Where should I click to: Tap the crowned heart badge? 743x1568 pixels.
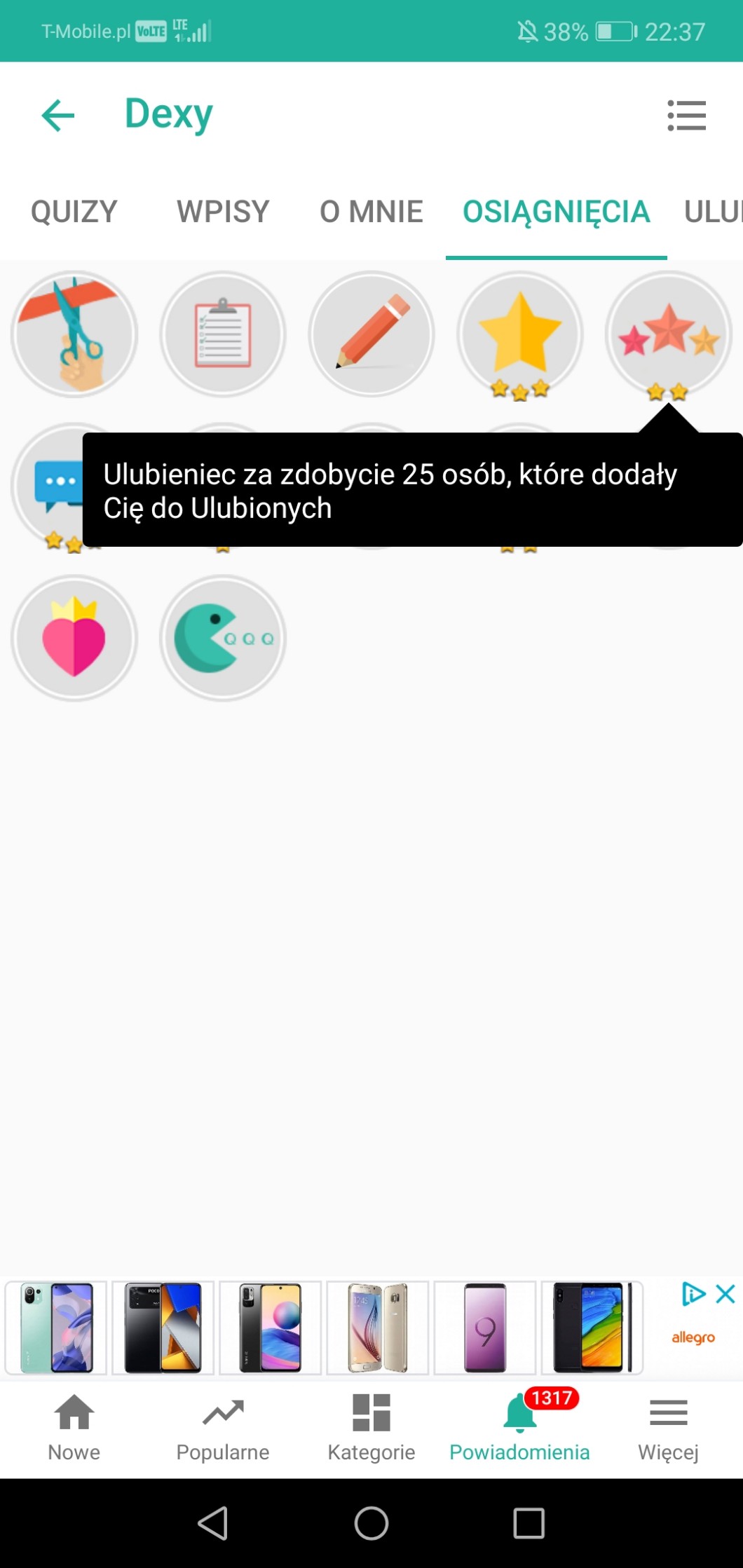pyautogui.click(x=74, y=638)
